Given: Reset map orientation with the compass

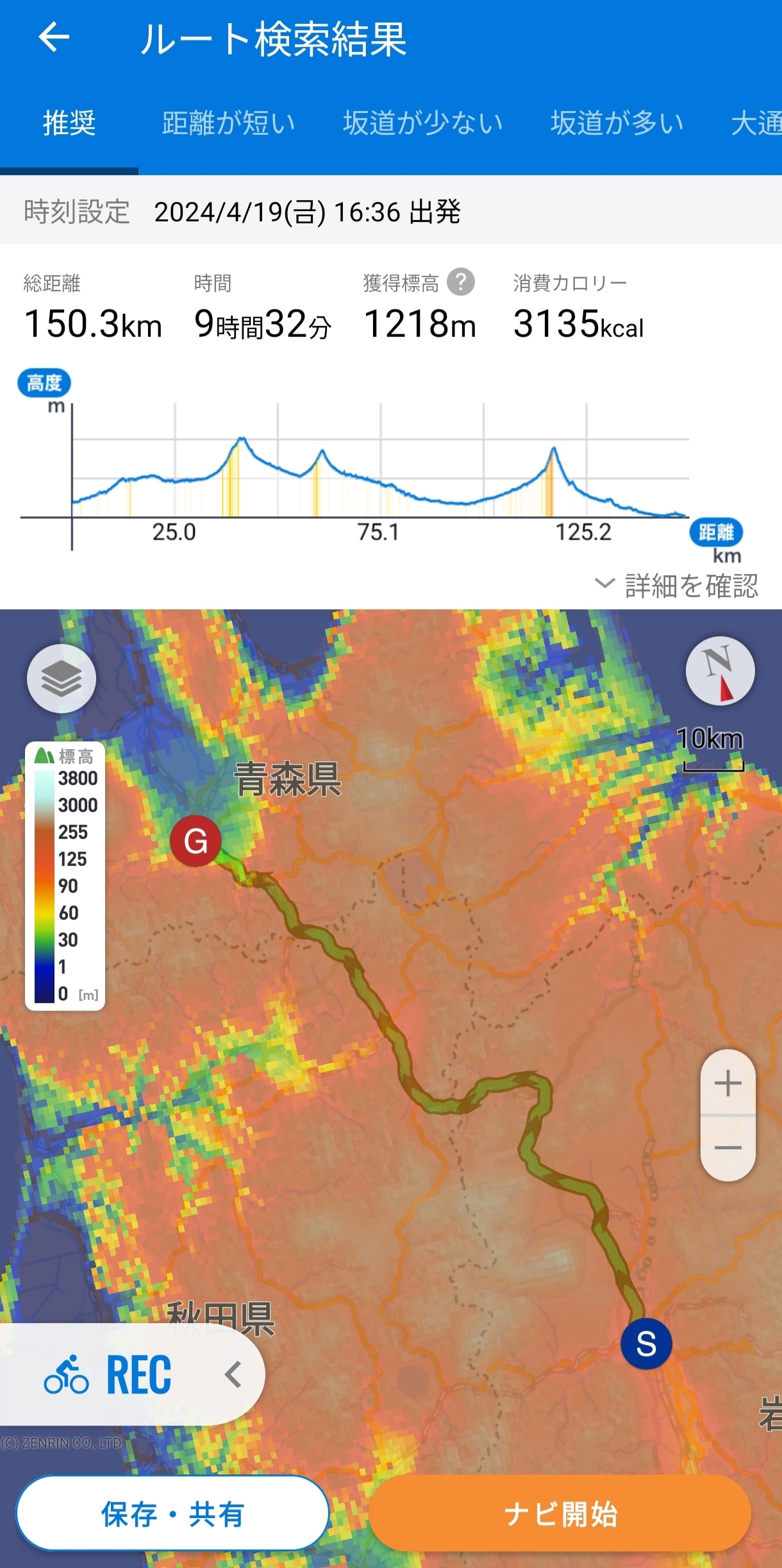Looking at the screenshot, I should 720,671.
